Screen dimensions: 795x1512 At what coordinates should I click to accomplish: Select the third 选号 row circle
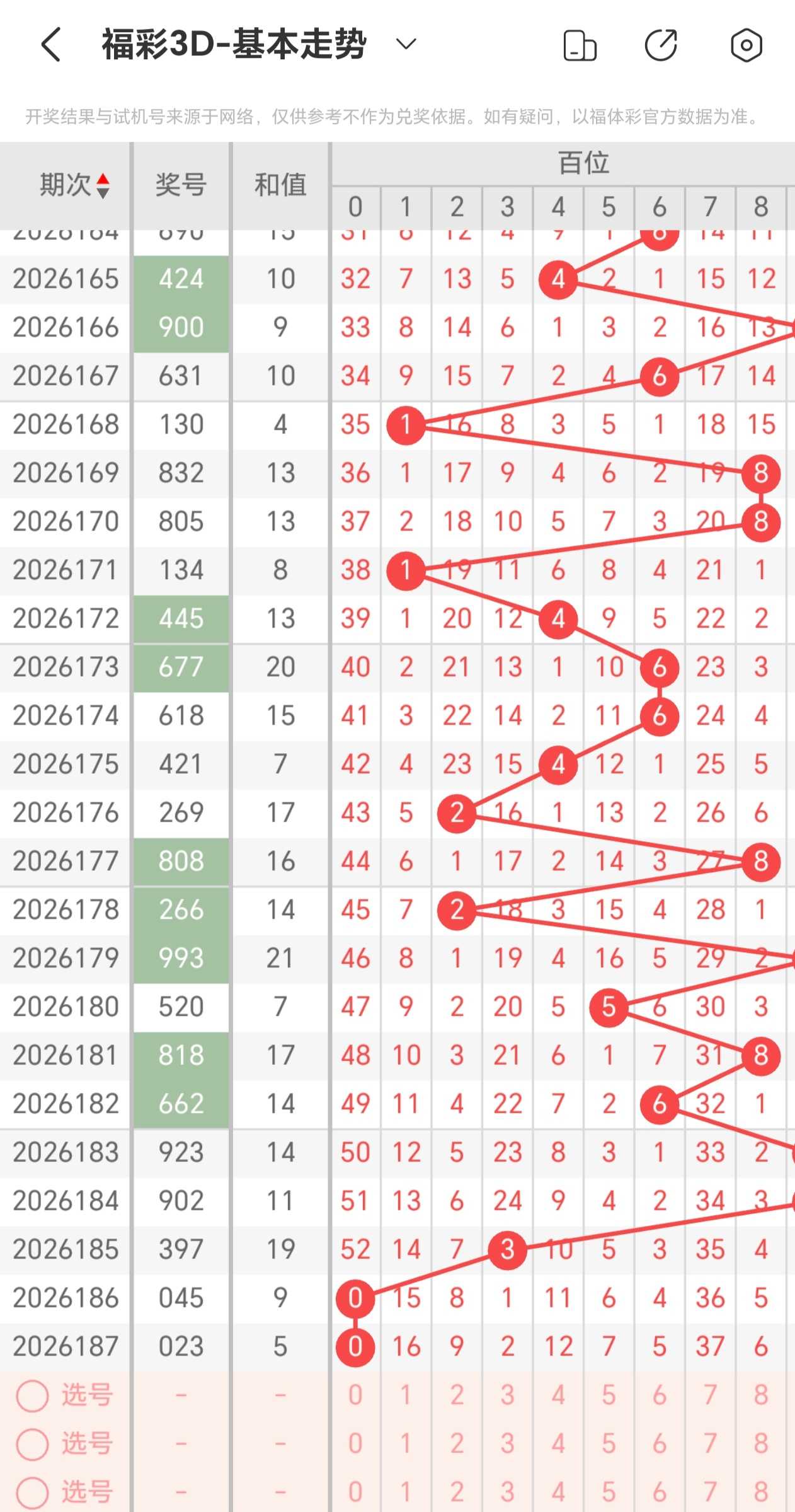point(33,1492)
